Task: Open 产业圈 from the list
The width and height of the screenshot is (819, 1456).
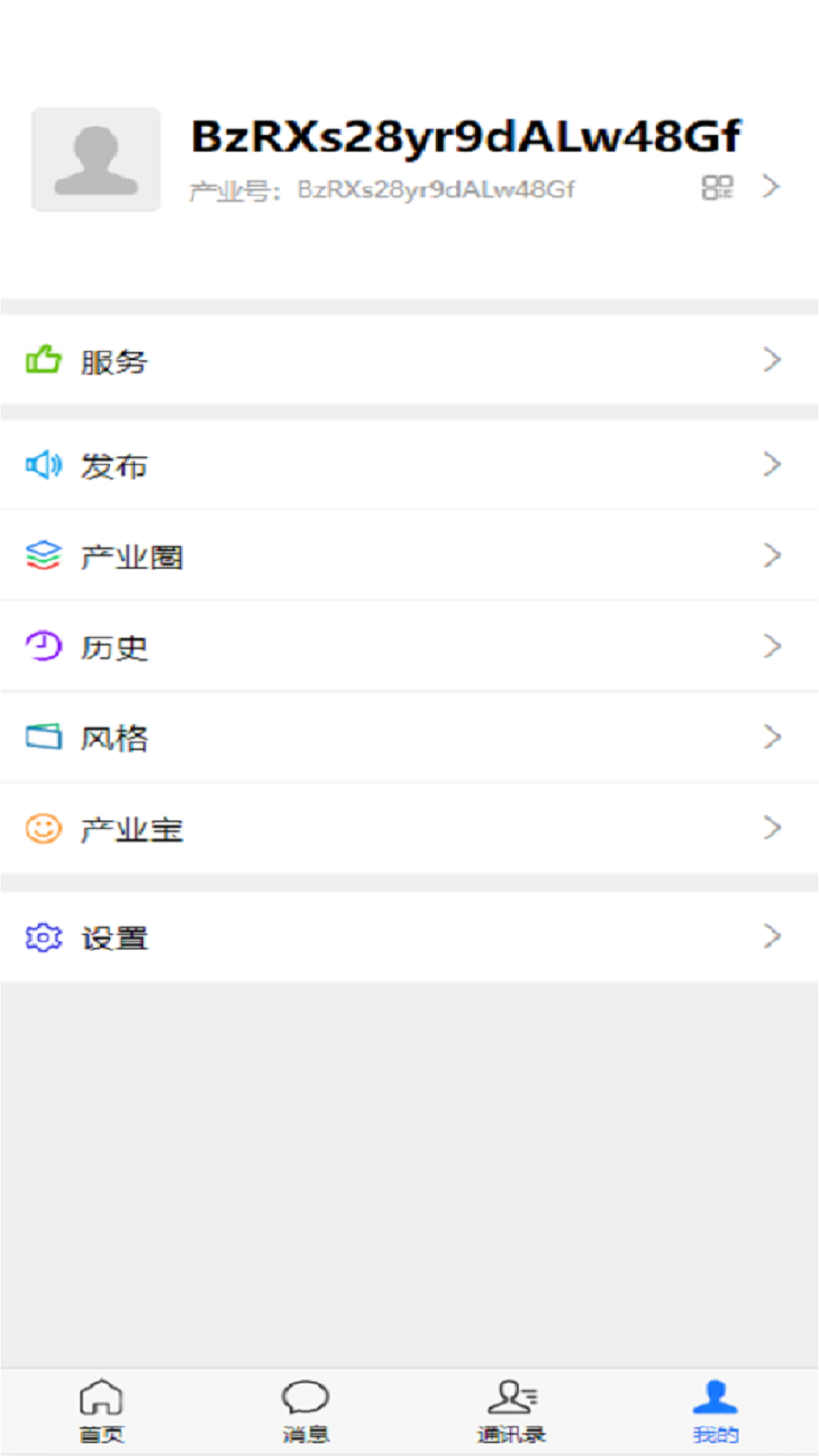Action: (409, 556)
